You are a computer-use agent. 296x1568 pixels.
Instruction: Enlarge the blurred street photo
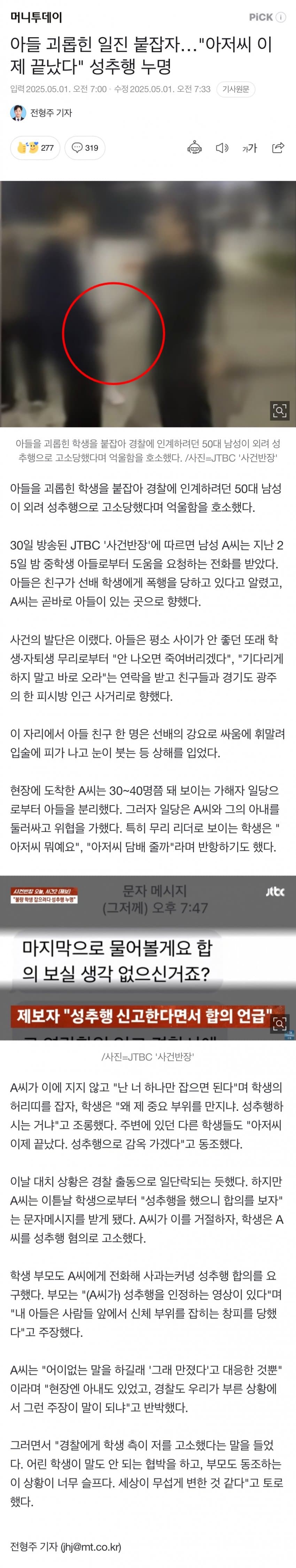279,410
